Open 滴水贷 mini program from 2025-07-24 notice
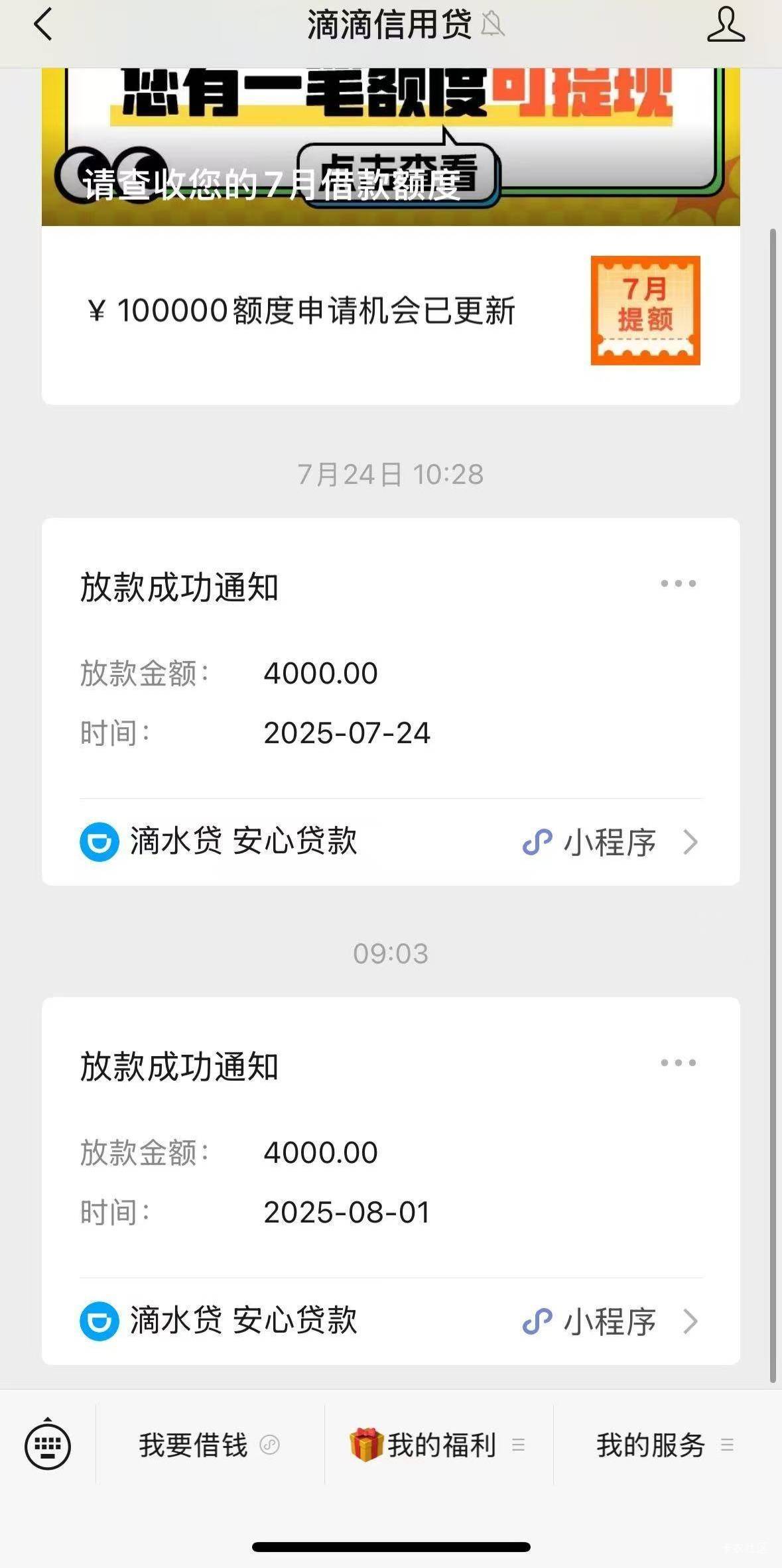This screenshot has width=782, height=1568. (x=391, y=842)
